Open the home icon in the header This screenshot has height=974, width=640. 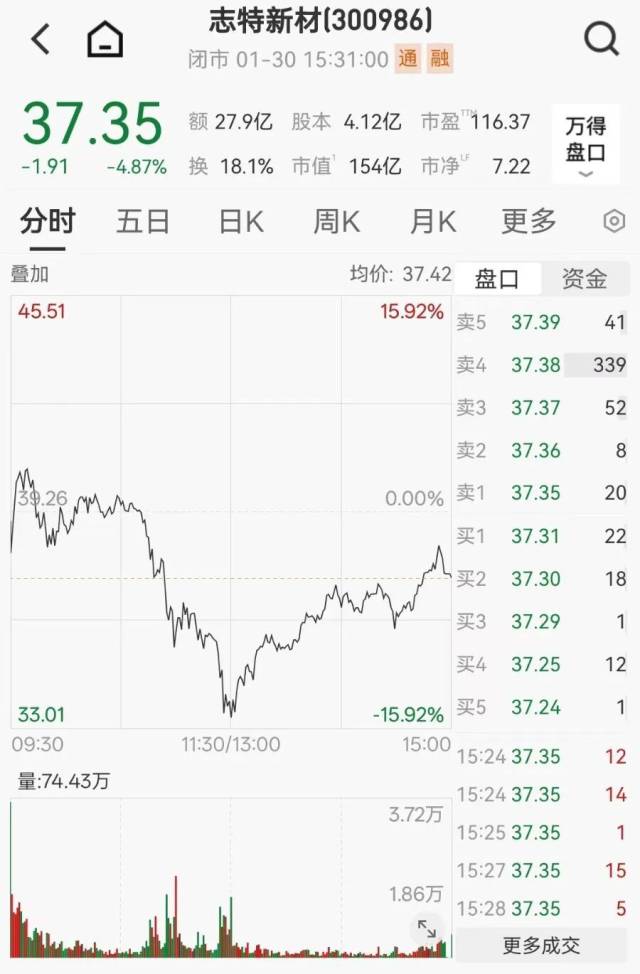(x=105, y=40)
